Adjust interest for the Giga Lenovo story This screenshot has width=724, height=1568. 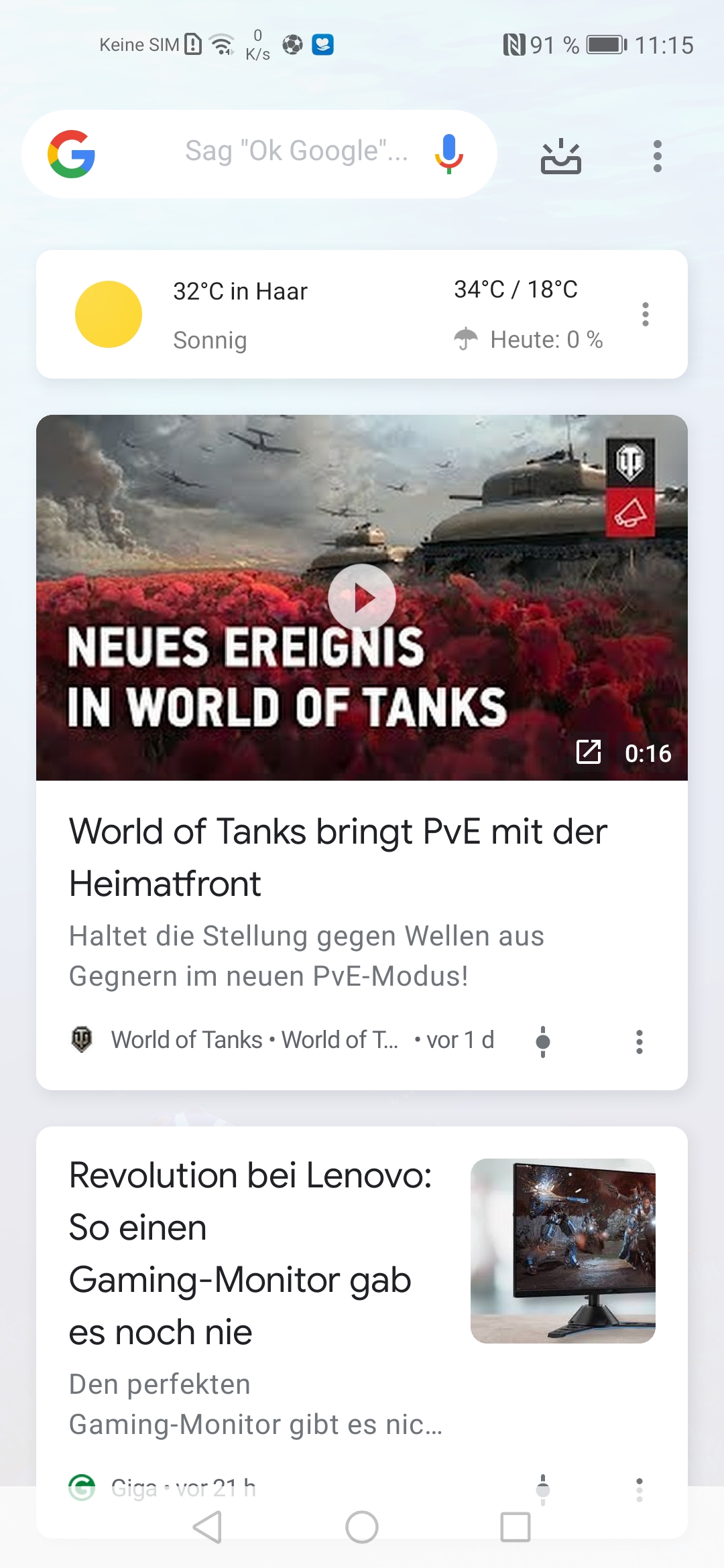pos(543,1489)
